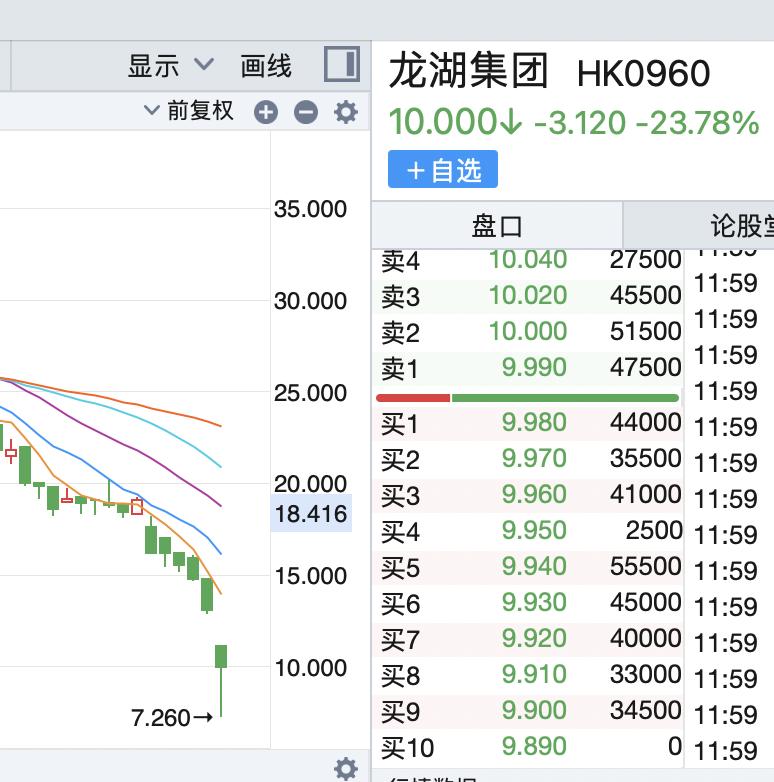Expand the chevron before 前复权
774x782 pixels.
150,112
